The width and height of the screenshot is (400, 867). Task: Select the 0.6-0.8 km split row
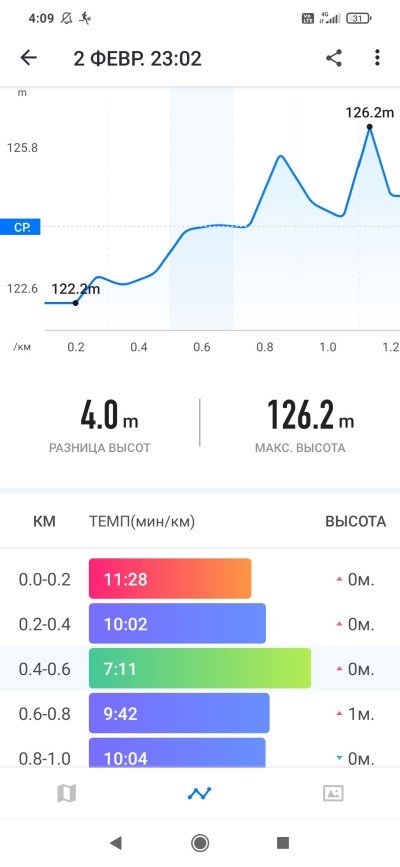[x=200, y=713]
